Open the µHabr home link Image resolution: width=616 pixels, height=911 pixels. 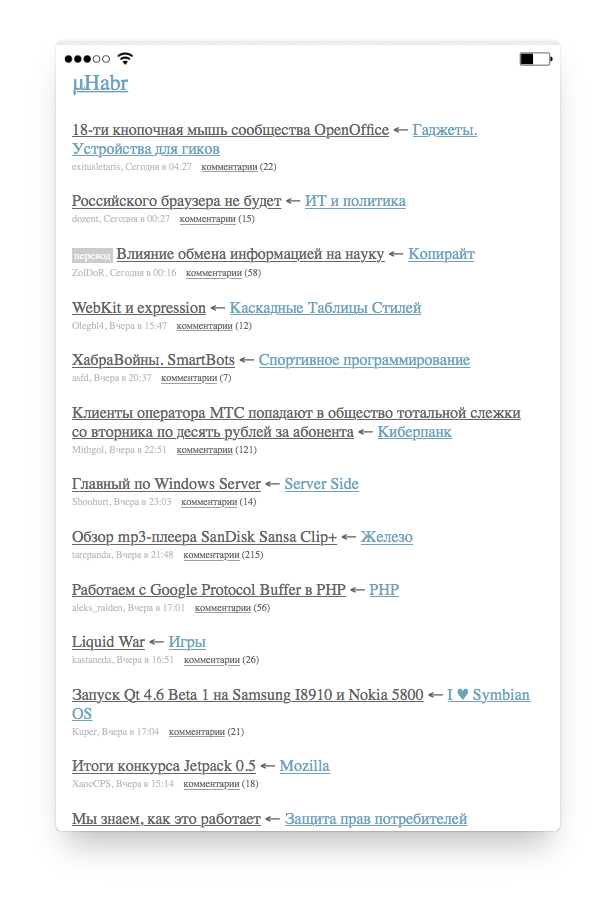click(100, 83)
